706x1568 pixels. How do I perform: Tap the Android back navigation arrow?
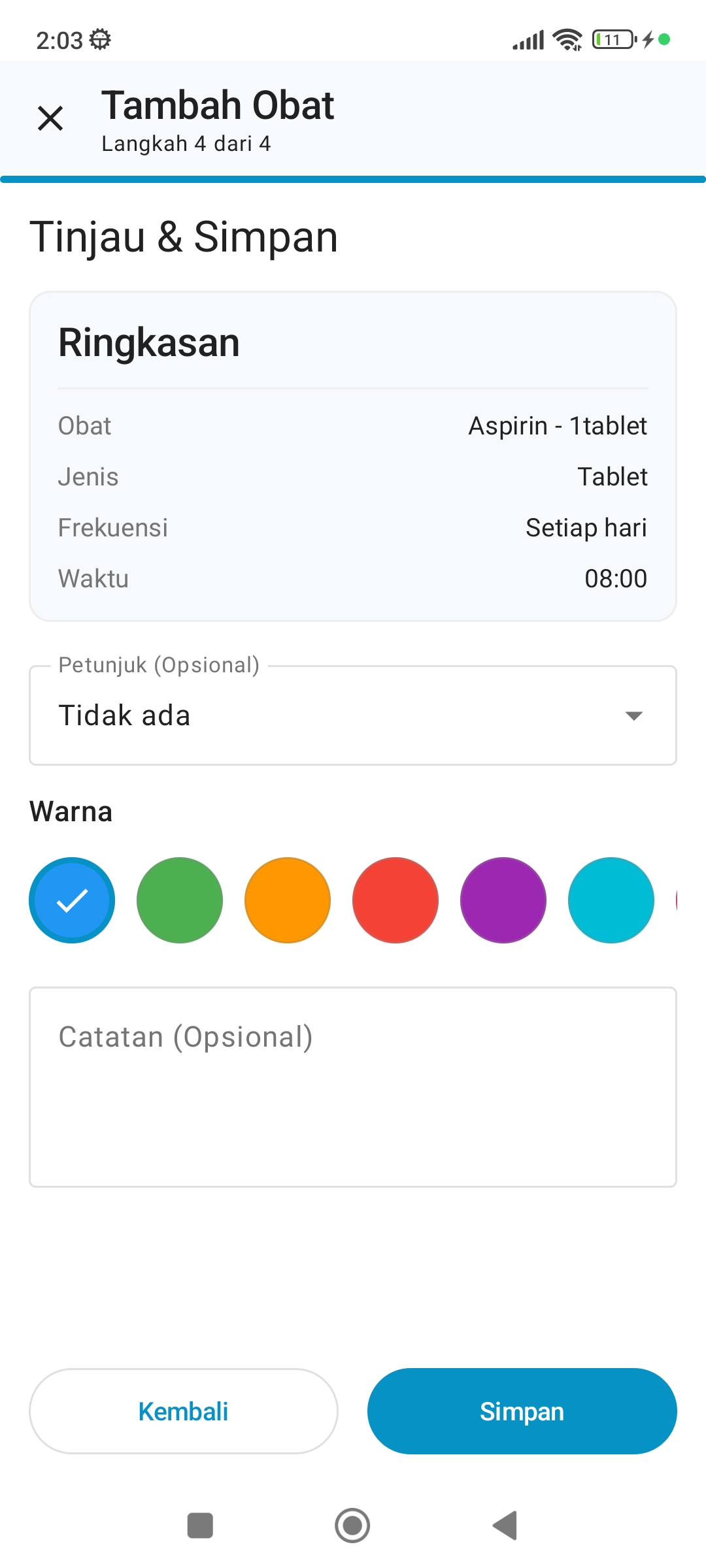pos(504,1525)
